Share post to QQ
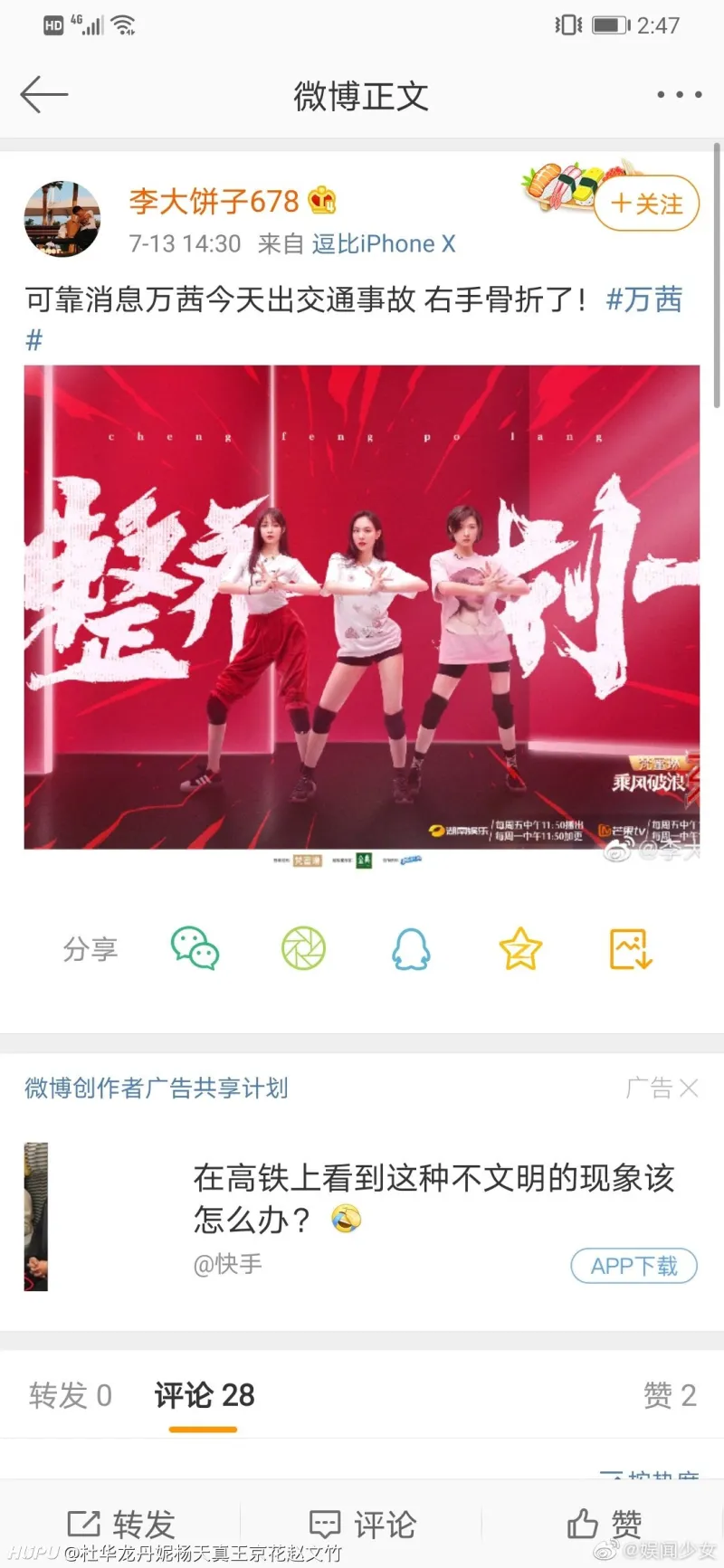The image size is (724, 1568). [411, 949]
